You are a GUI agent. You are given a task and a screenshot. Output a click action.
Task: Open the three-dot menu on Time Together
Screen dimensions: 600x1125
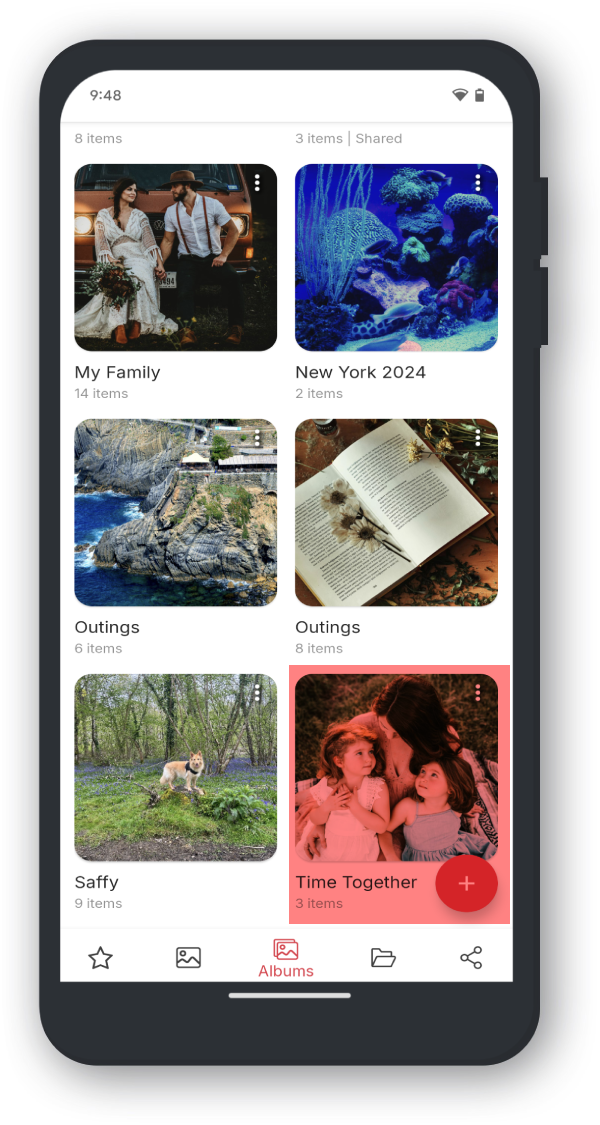[478, 692]
